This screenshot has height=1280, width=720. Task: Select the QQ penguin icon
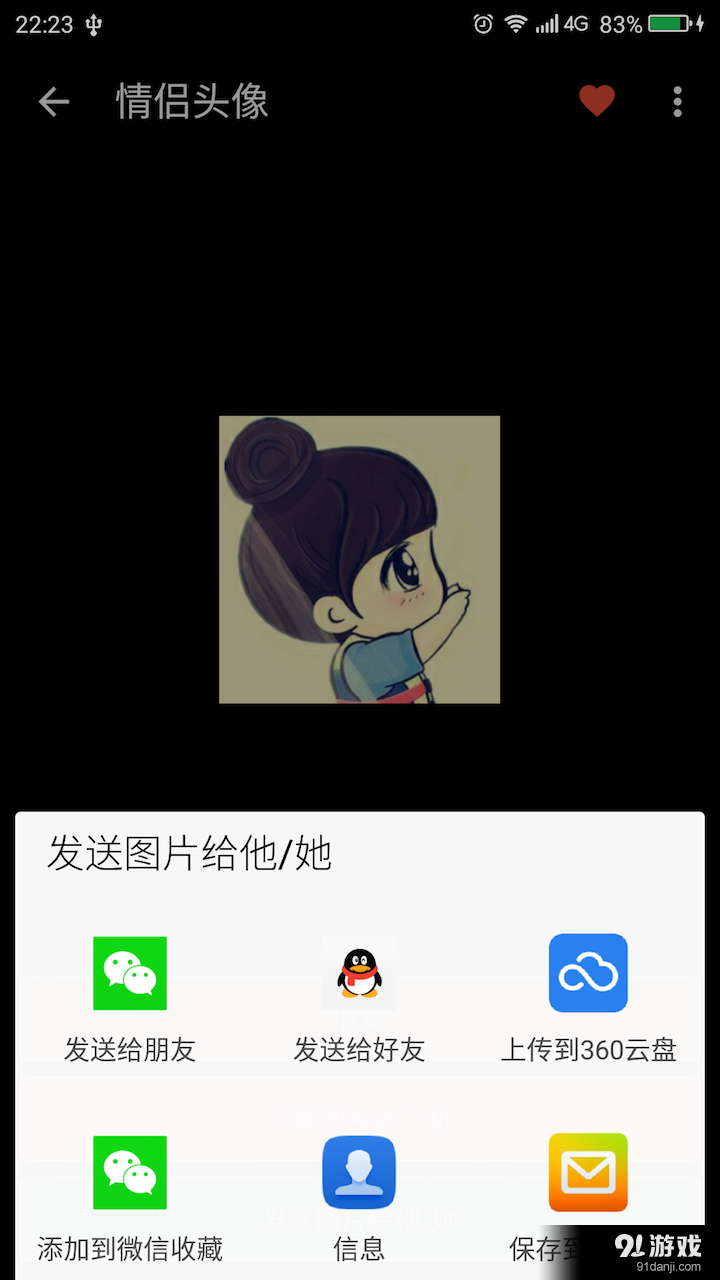359,973
